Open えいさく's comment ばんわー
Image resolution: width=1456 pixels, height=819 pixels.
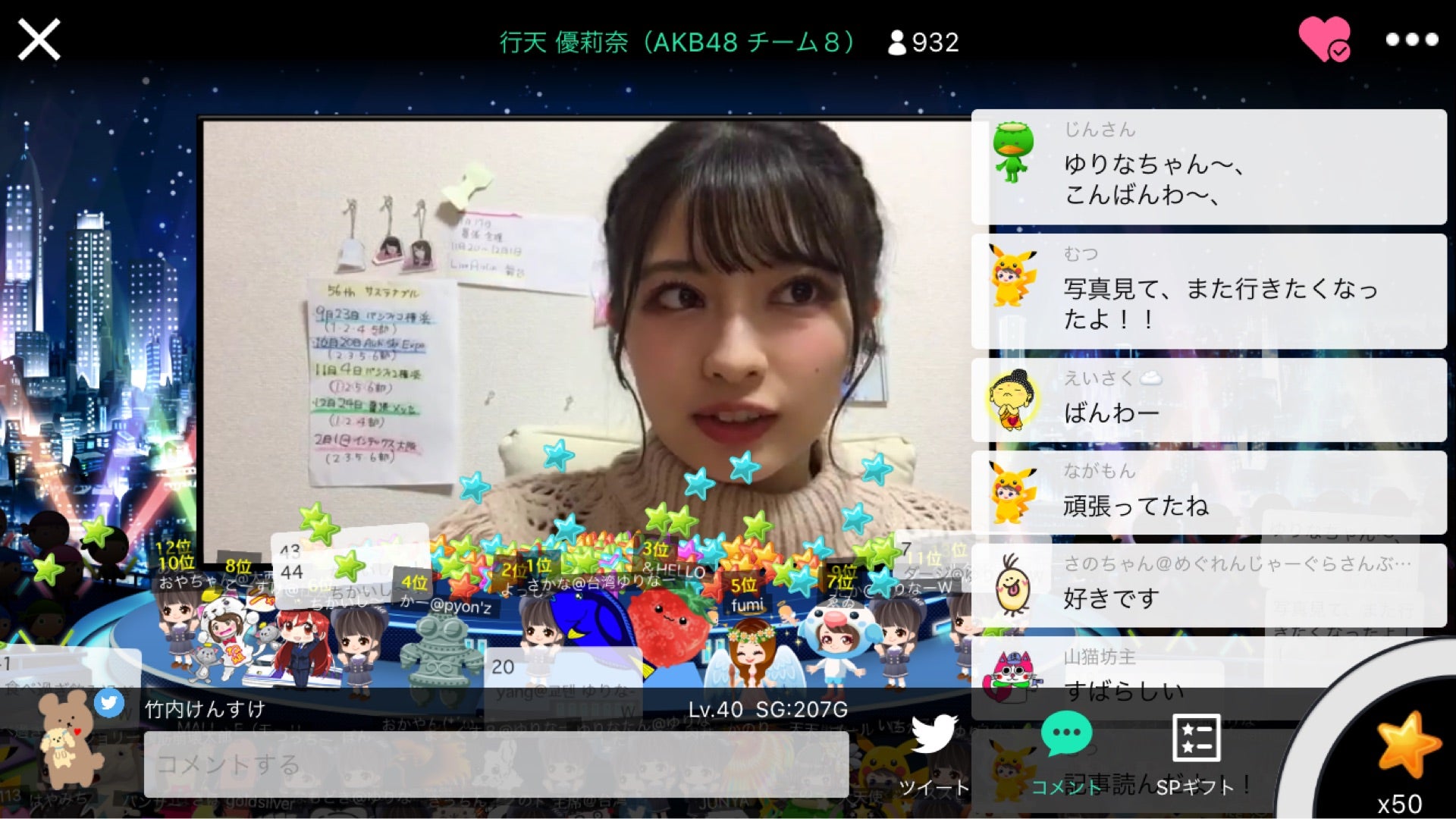pyautogui.click(x=1209, y=400)
